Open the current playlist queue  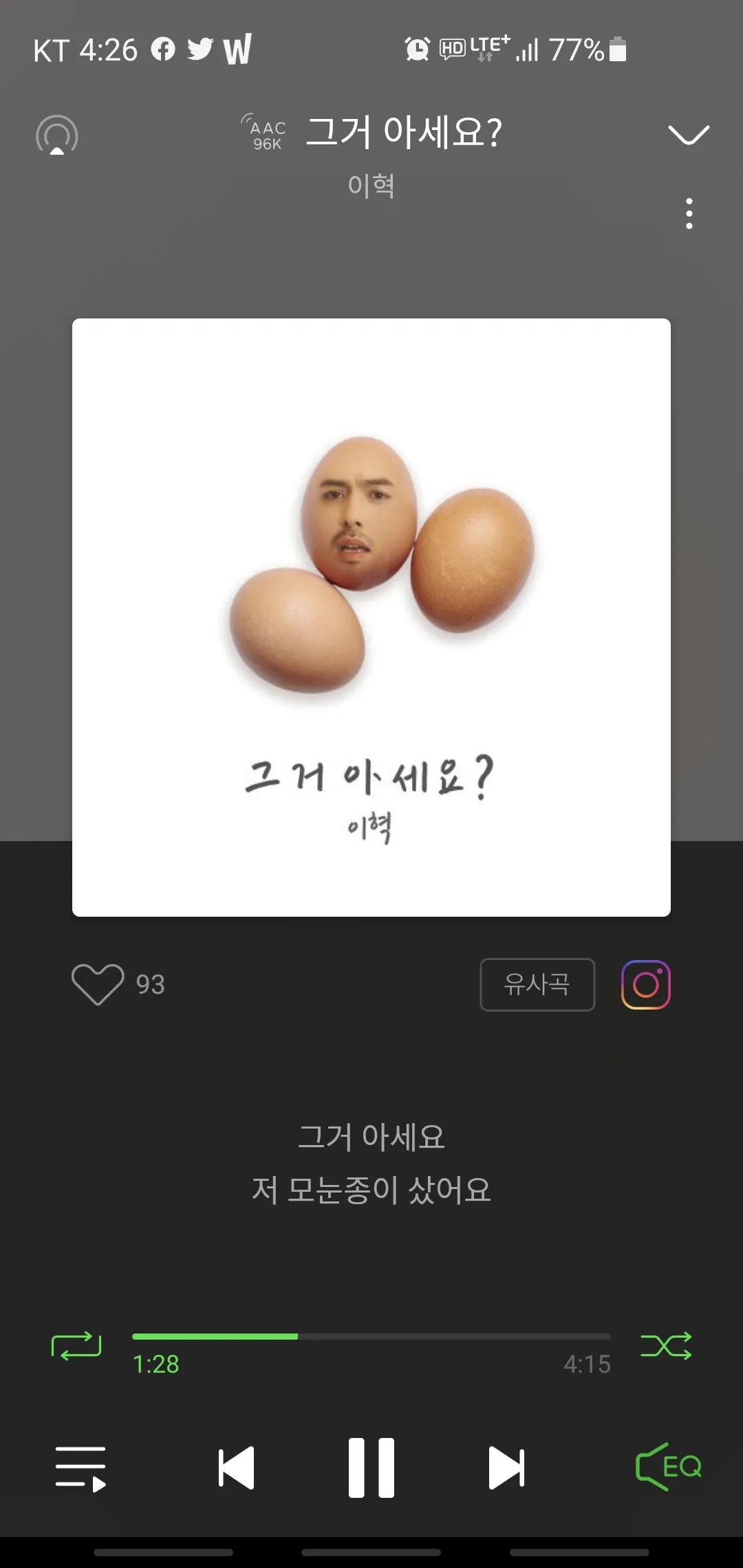[80, 1468]
